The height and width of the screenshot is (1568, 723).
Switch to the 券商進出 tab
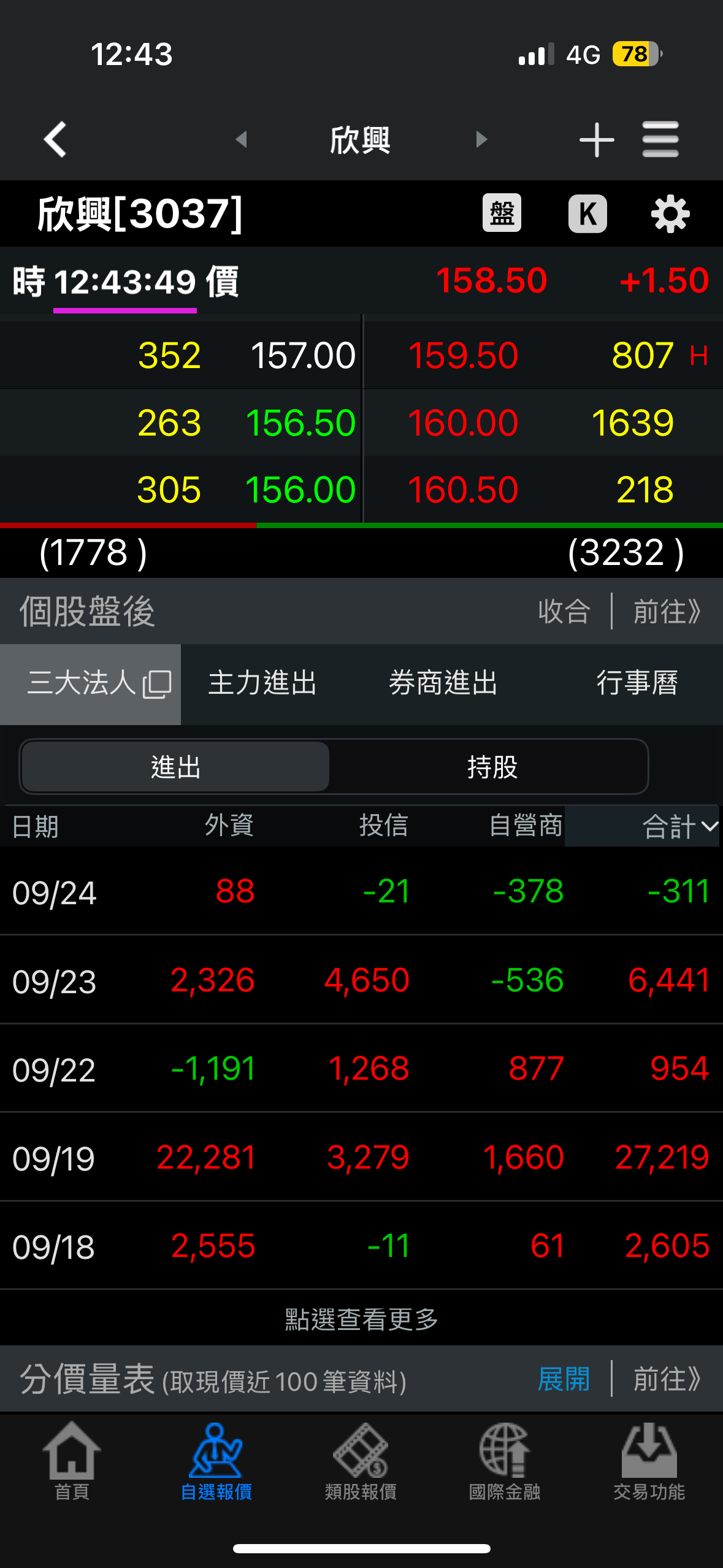click(x=443, y=683)
